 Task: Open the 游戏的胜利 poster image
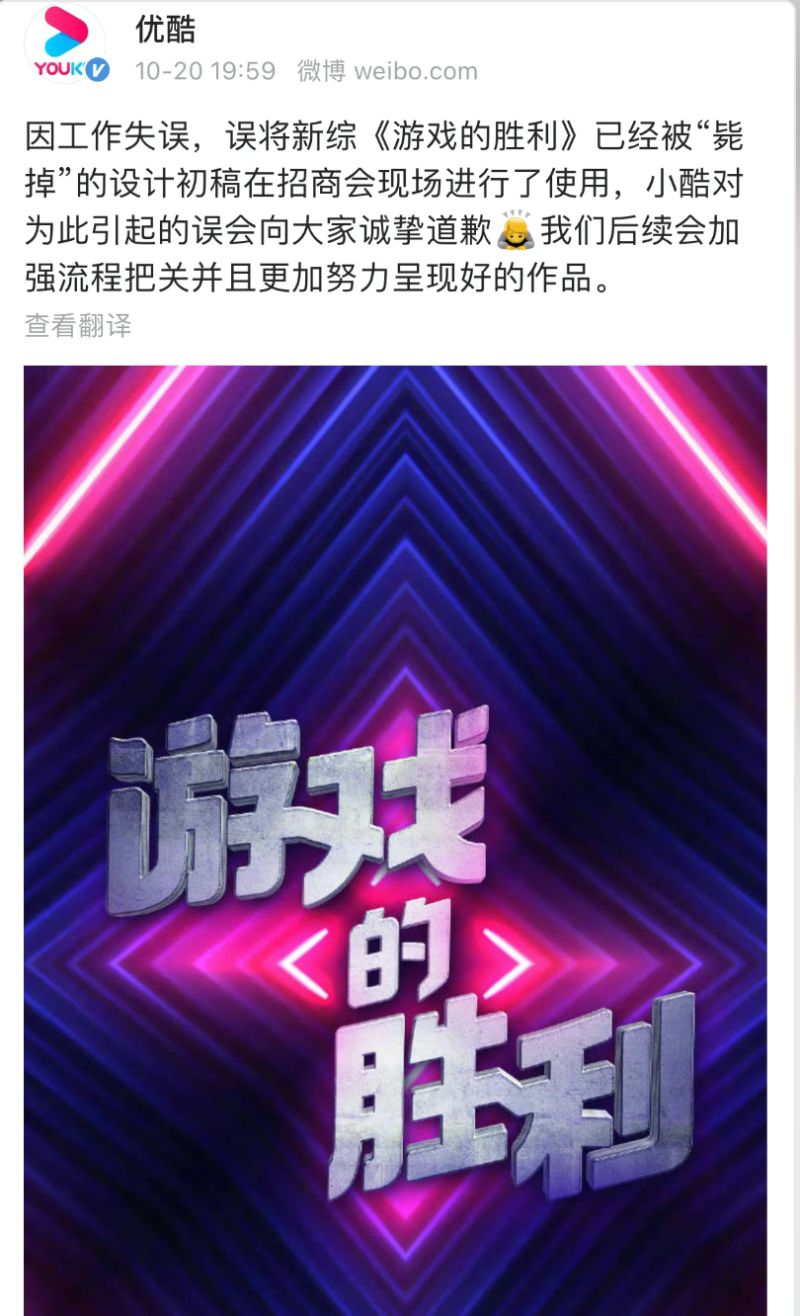pyautogui.click(x=396, y=840)
